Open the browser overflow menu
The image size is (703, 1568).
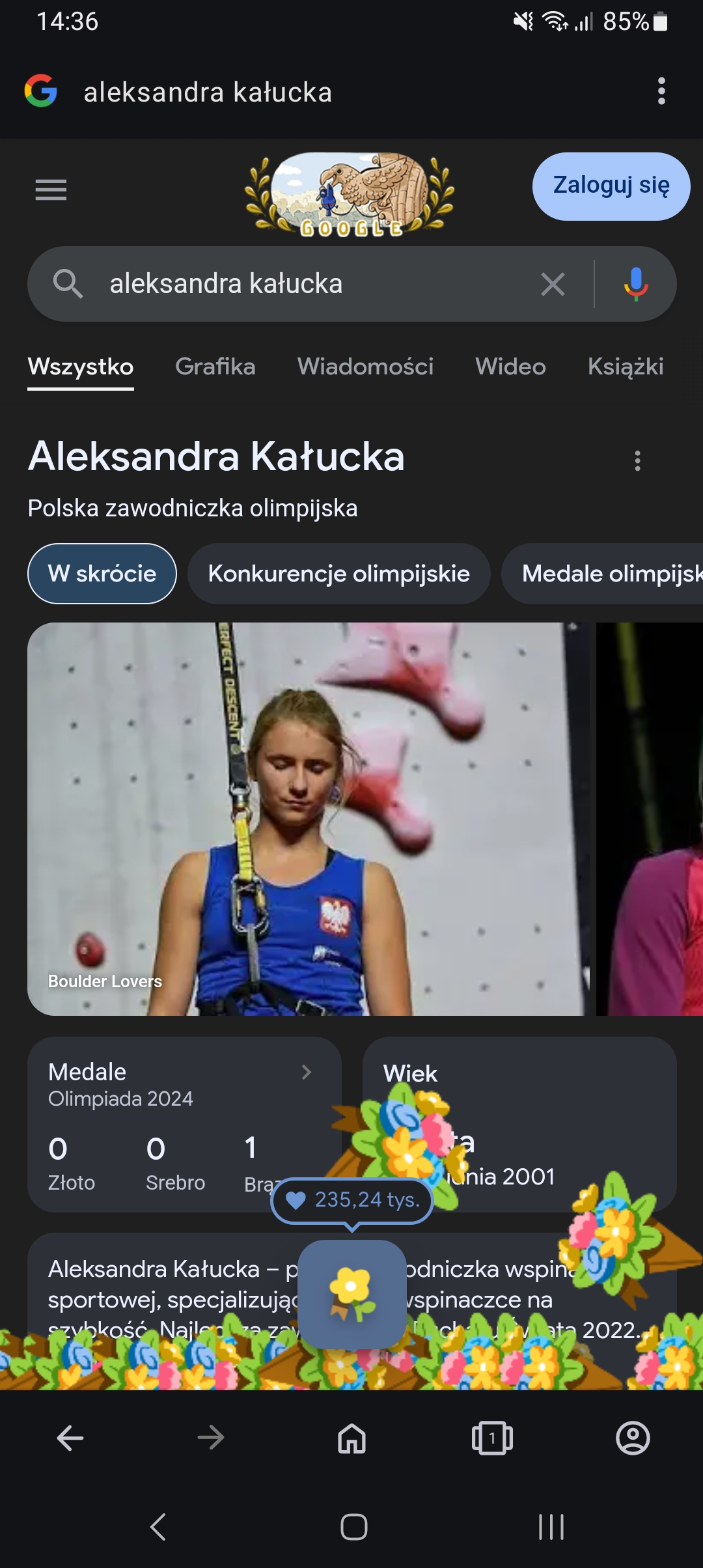point(661,91)
